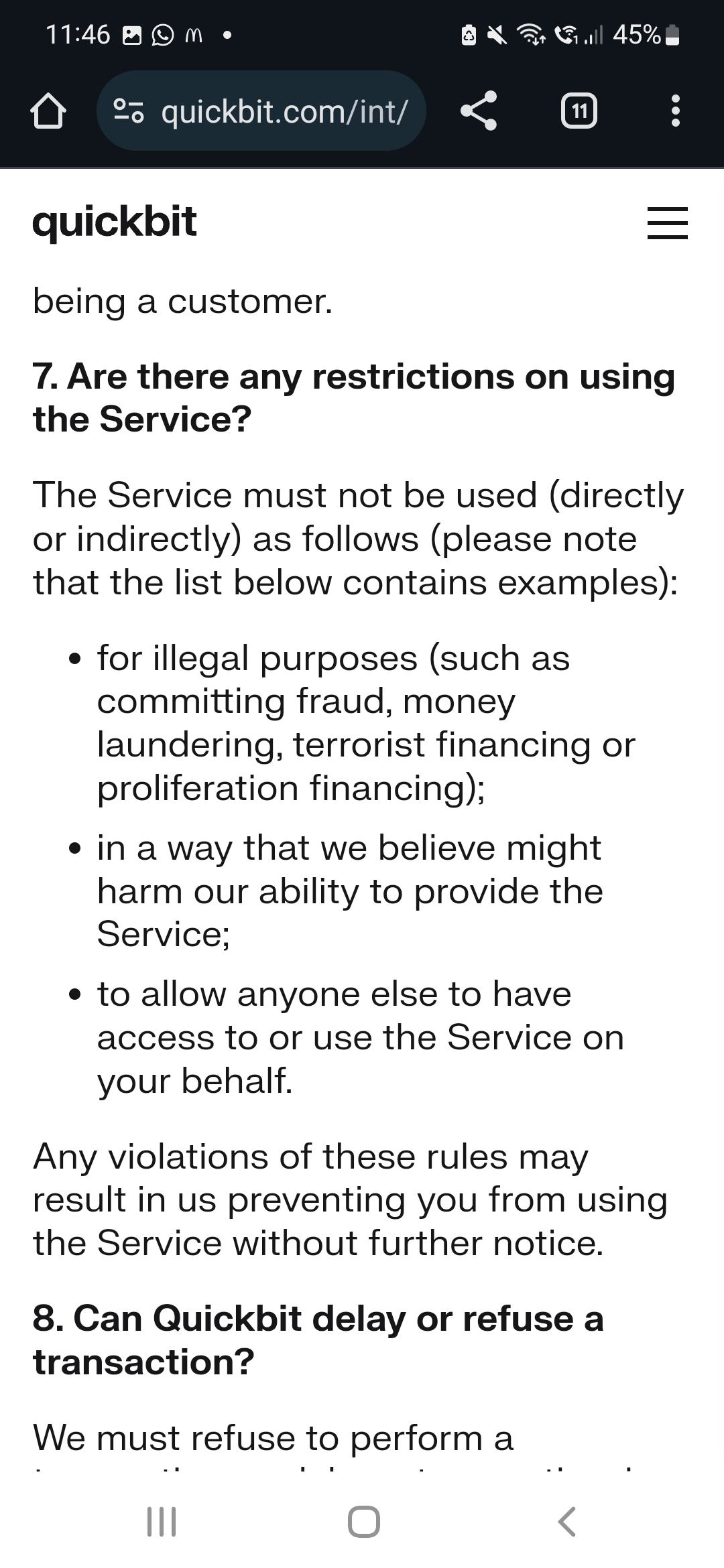Open the tab switcher showing 11 tabs
The image size is (724, 1568).
[x=579, y=111]
